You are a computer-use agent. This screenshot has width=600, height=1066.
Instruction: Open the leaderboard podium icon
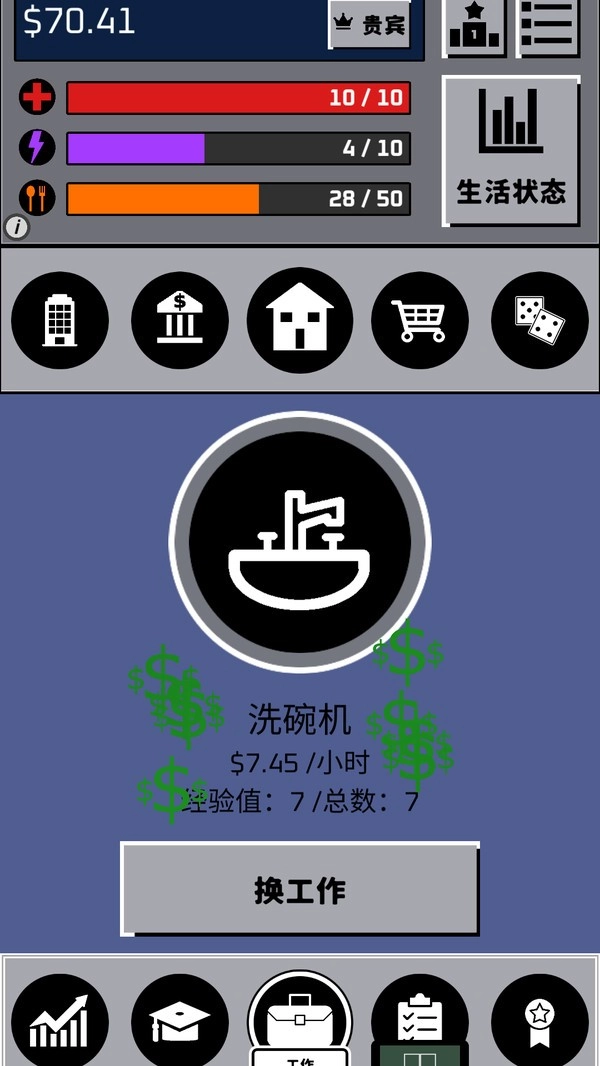474,26
